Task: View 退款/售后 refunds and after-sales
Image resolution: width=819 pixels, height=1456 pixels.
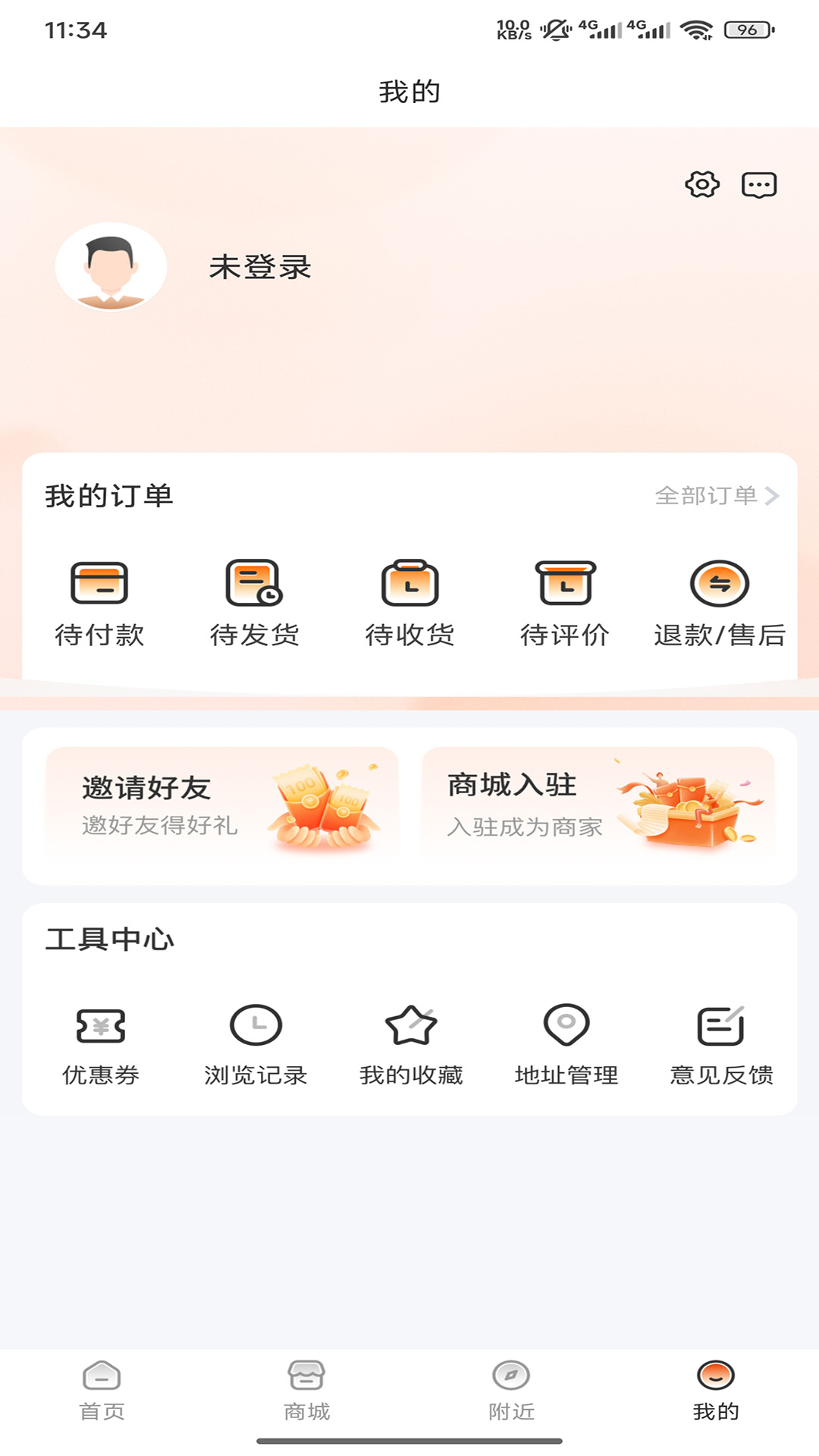Action: [720, 603]
